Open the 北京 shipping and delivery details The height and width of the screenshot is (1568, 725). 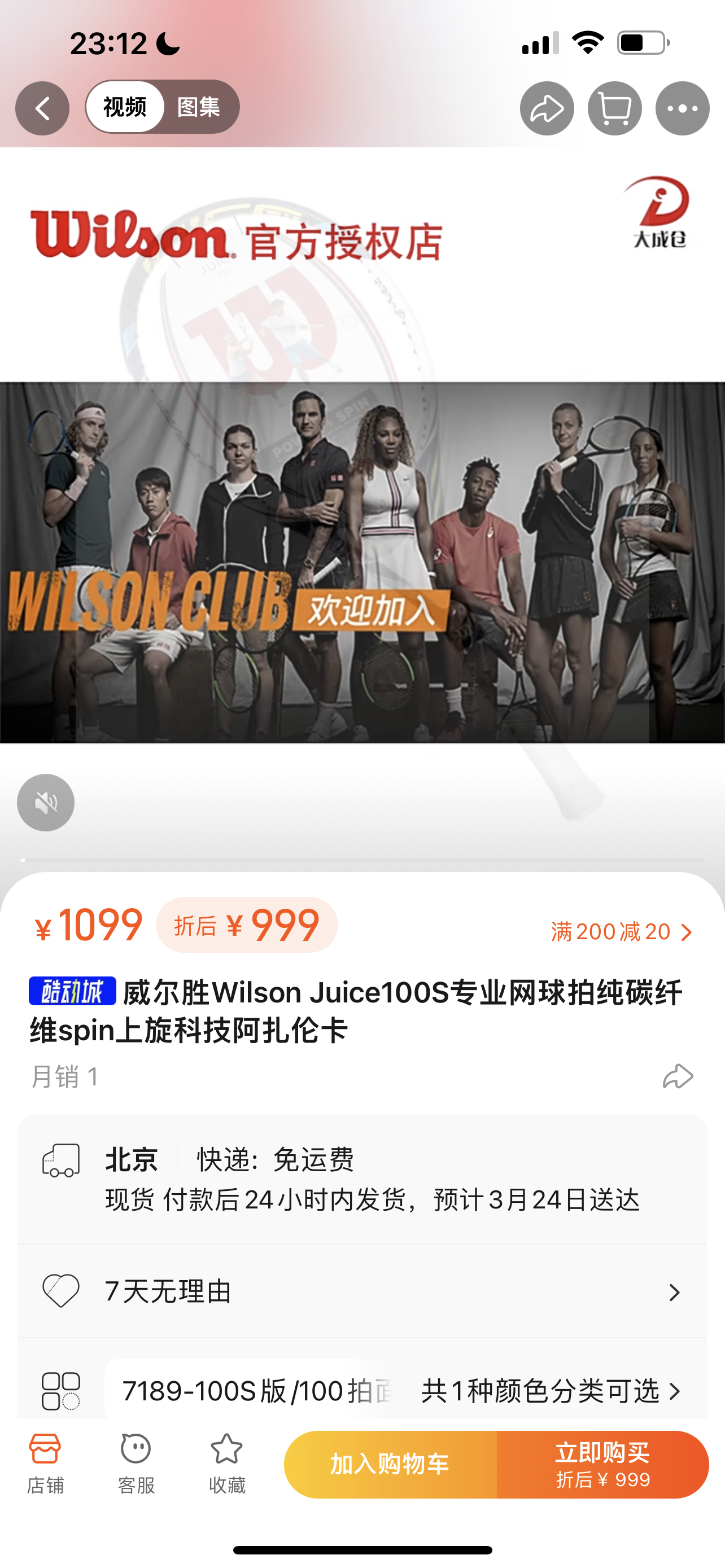(362, 1179)
